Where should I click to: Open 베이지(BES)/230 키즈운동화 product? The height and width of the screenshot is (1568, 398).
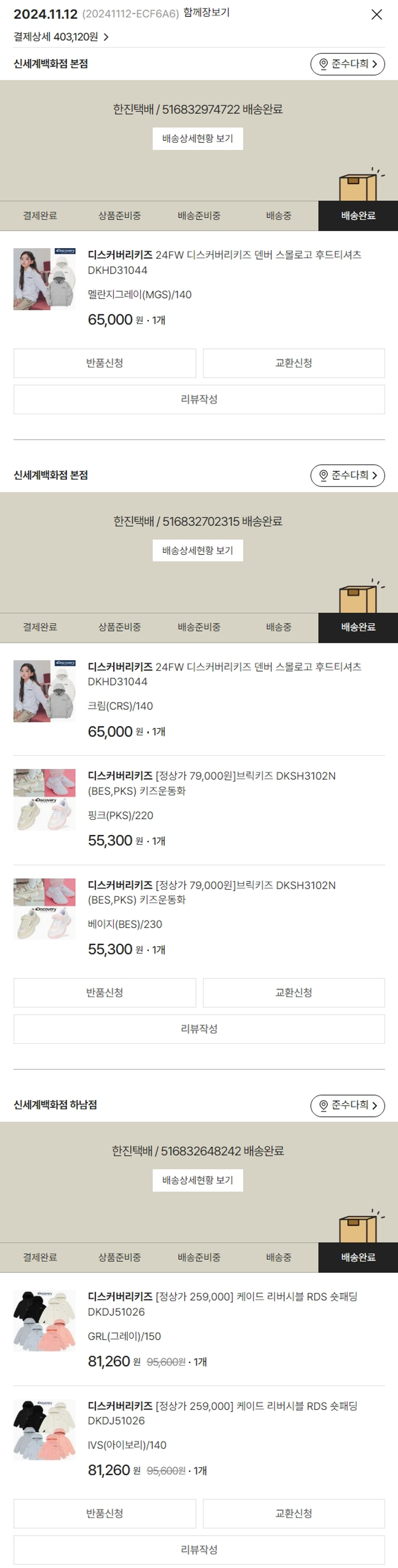212,892
